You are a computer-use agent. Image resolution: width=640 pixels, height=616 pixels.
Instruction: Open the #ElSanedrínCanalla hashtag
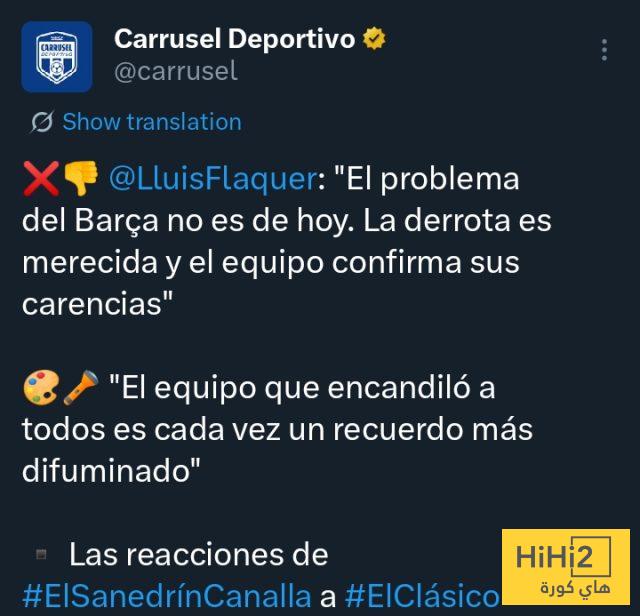[166, 596]
